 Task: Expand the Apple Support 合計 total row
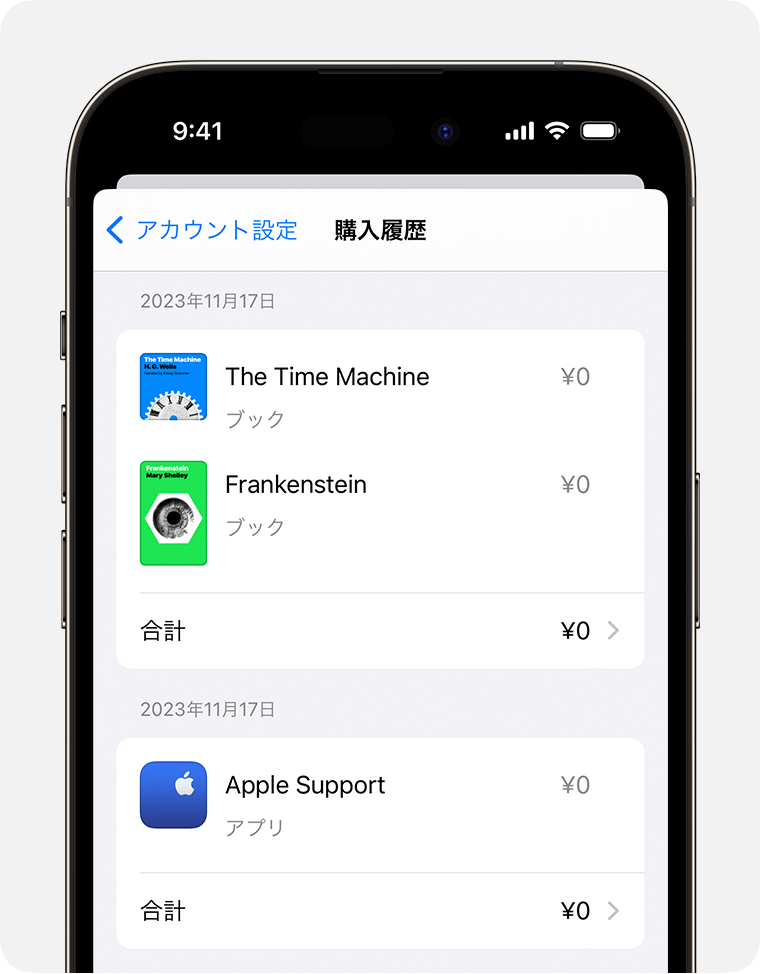pyautogui.click(x=380, y=911)
